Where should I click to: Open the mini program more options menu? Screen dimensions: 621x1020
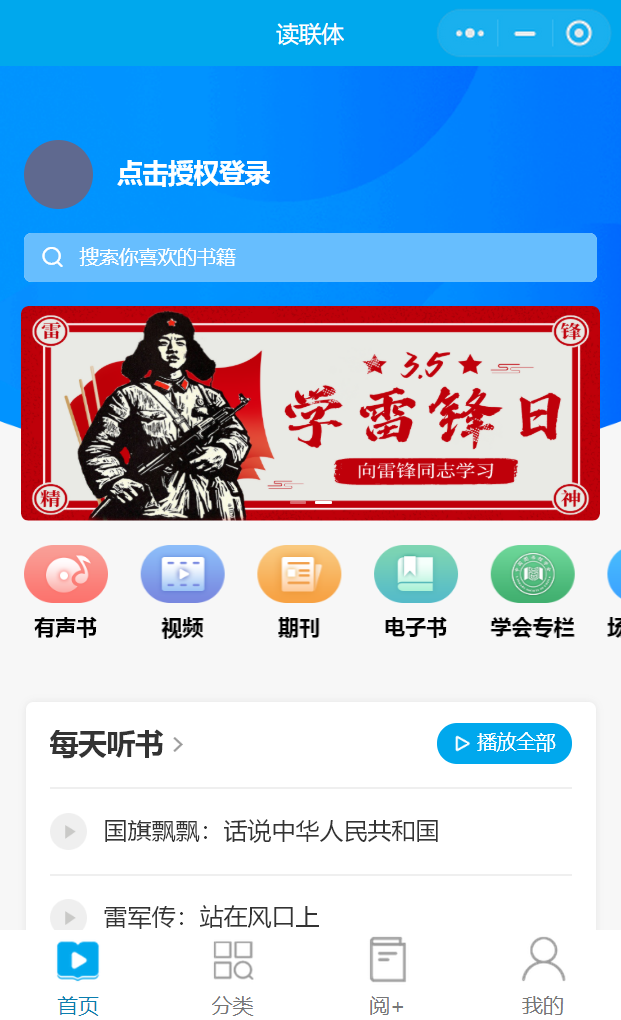(x=470, y=33)
